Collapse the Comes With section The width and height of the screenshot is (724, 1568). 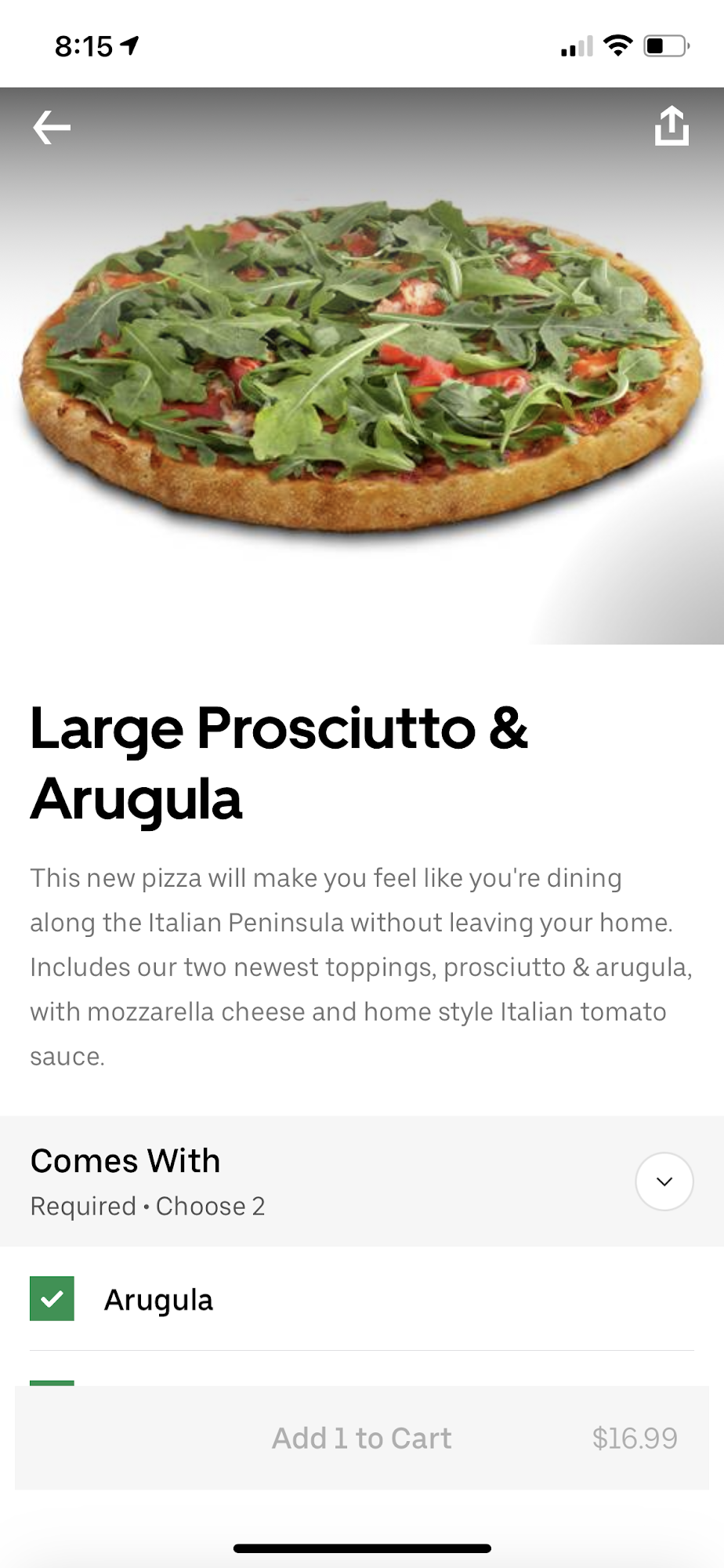click(x=664, y=1181)
